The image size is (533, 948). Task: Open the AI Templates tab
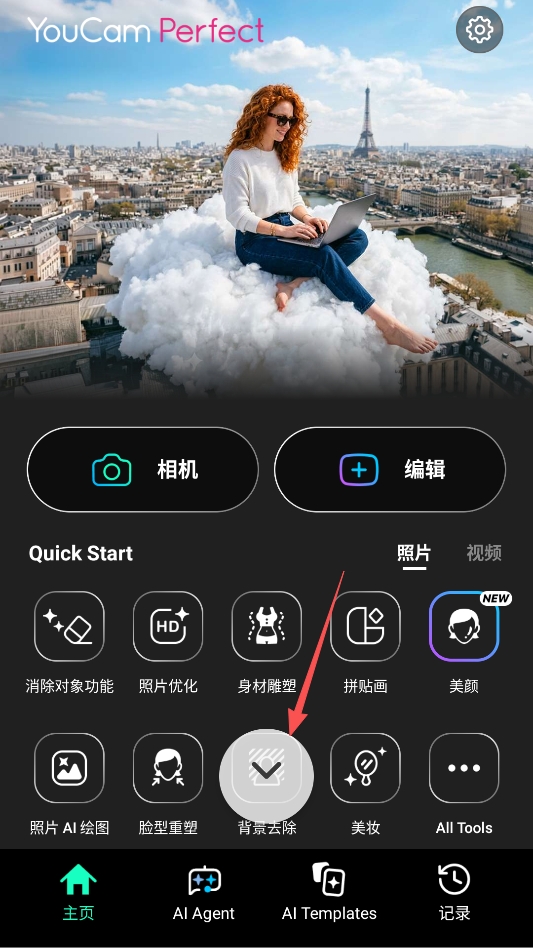coord(329,892)
